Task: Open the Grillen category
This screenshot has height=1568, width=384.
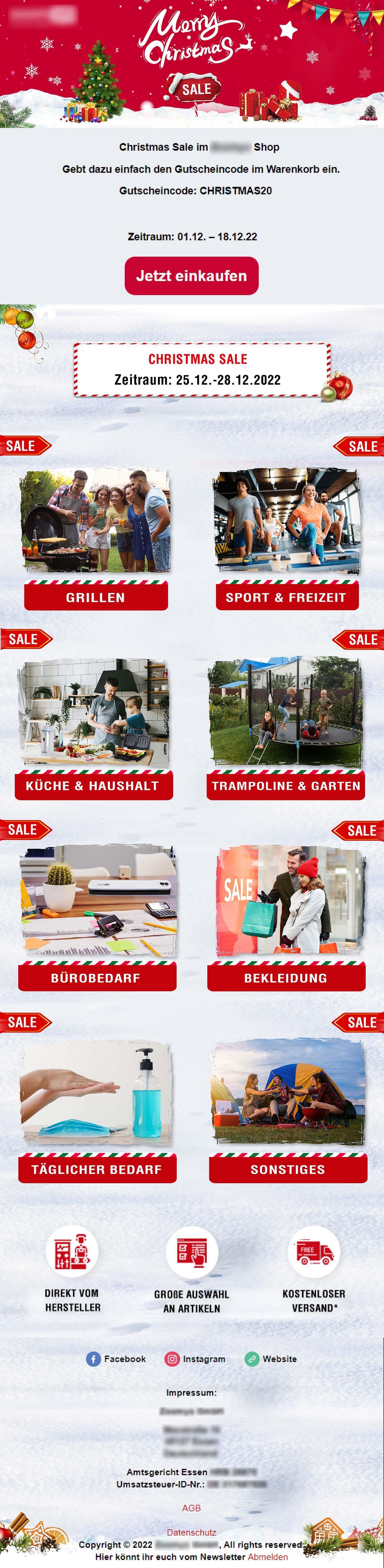Action: pyautogui.click(x=96, y=597)
